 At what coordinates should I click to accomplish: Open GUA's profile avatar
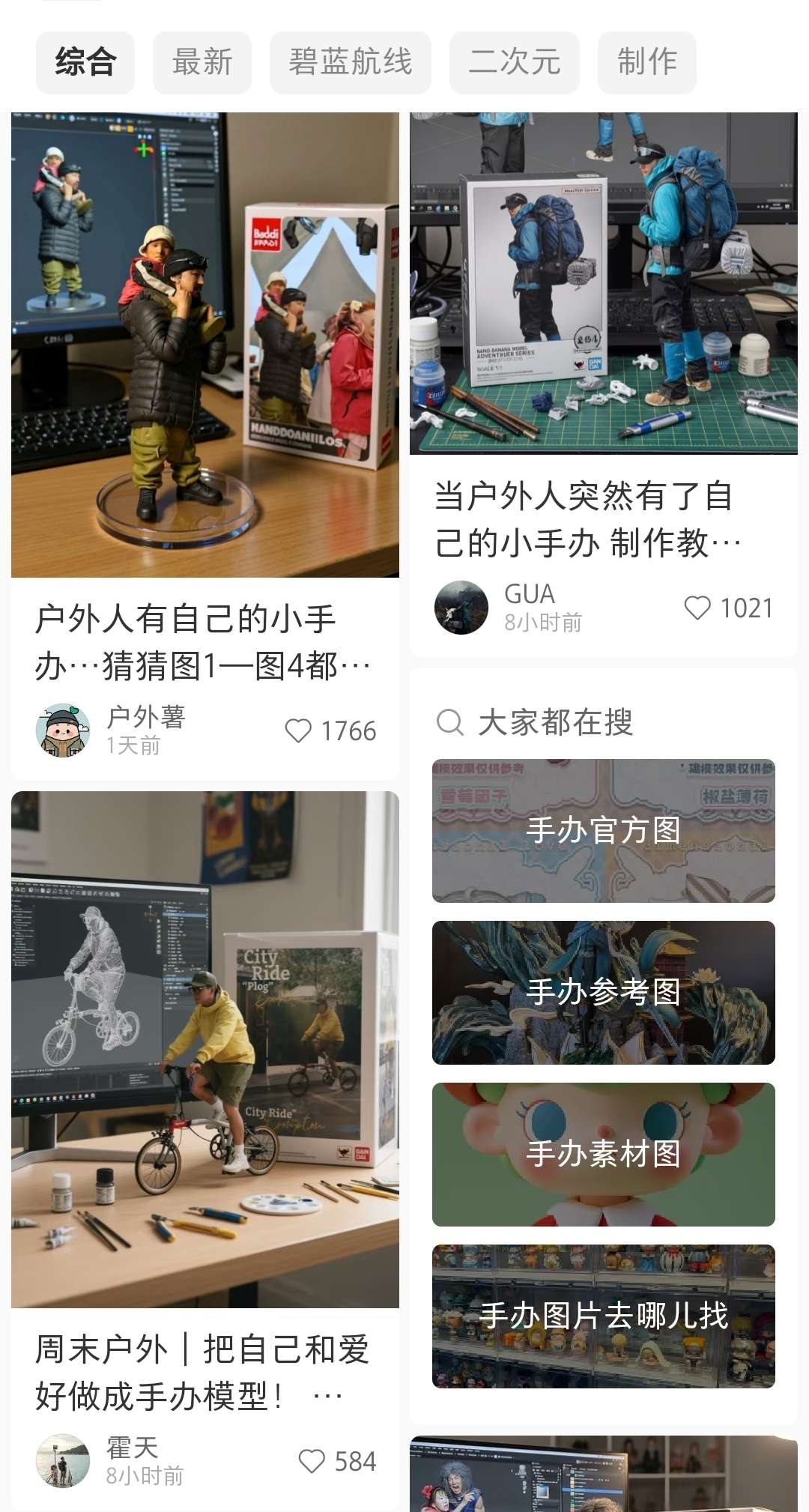pos(462,608)
